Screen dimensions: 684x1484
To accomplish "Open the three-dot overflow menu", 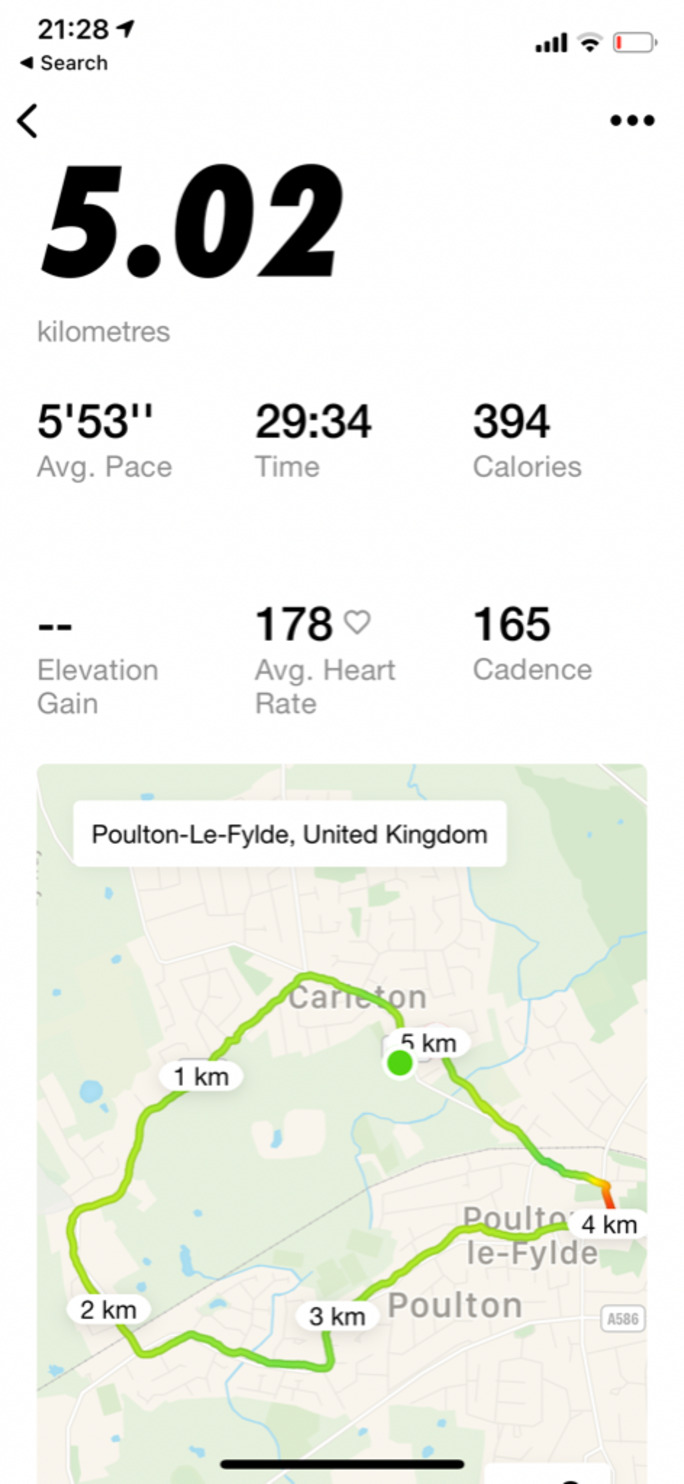I will 632,121.
